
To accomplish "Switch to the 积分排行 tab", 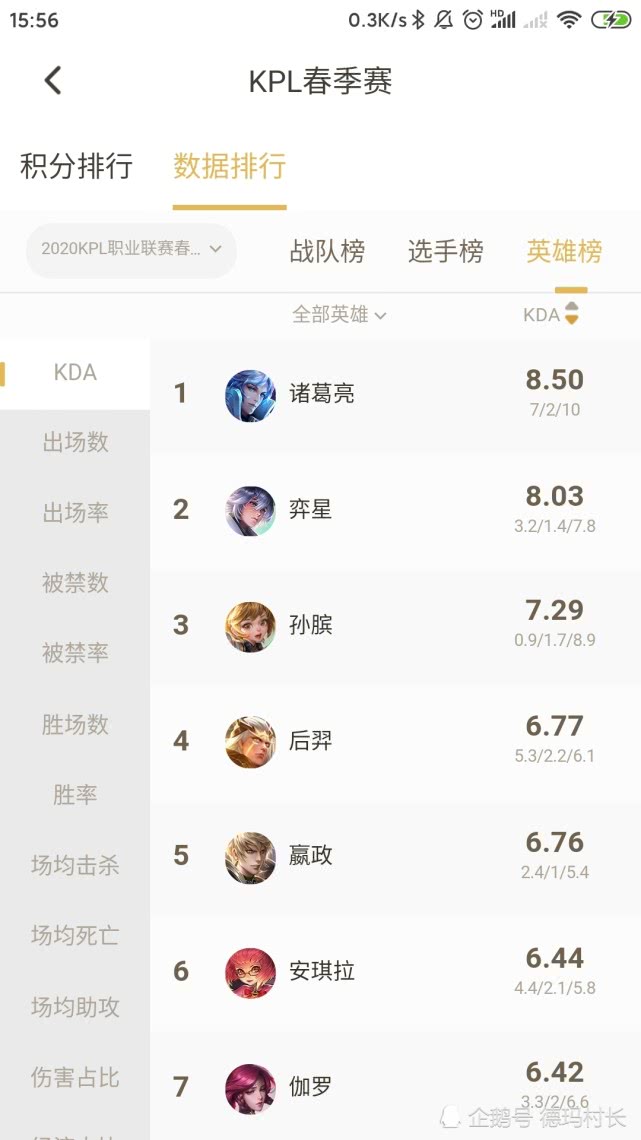I will point(76,166).
